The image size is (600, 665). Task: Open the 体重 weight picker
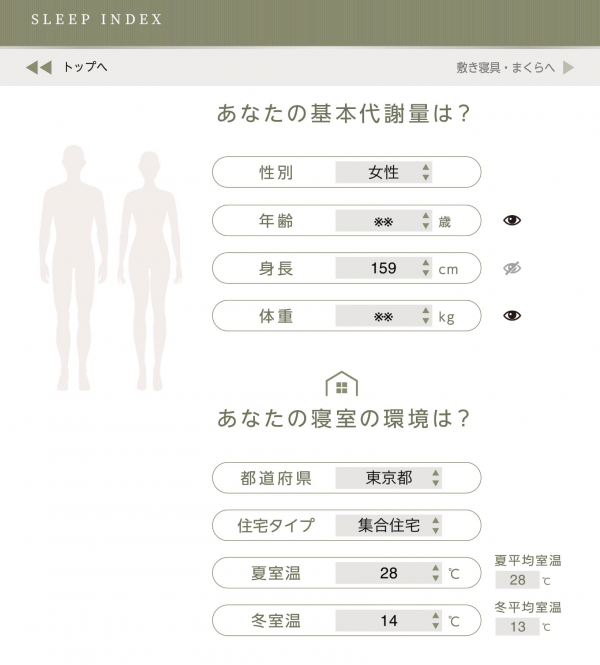click(x=388, y=316)
